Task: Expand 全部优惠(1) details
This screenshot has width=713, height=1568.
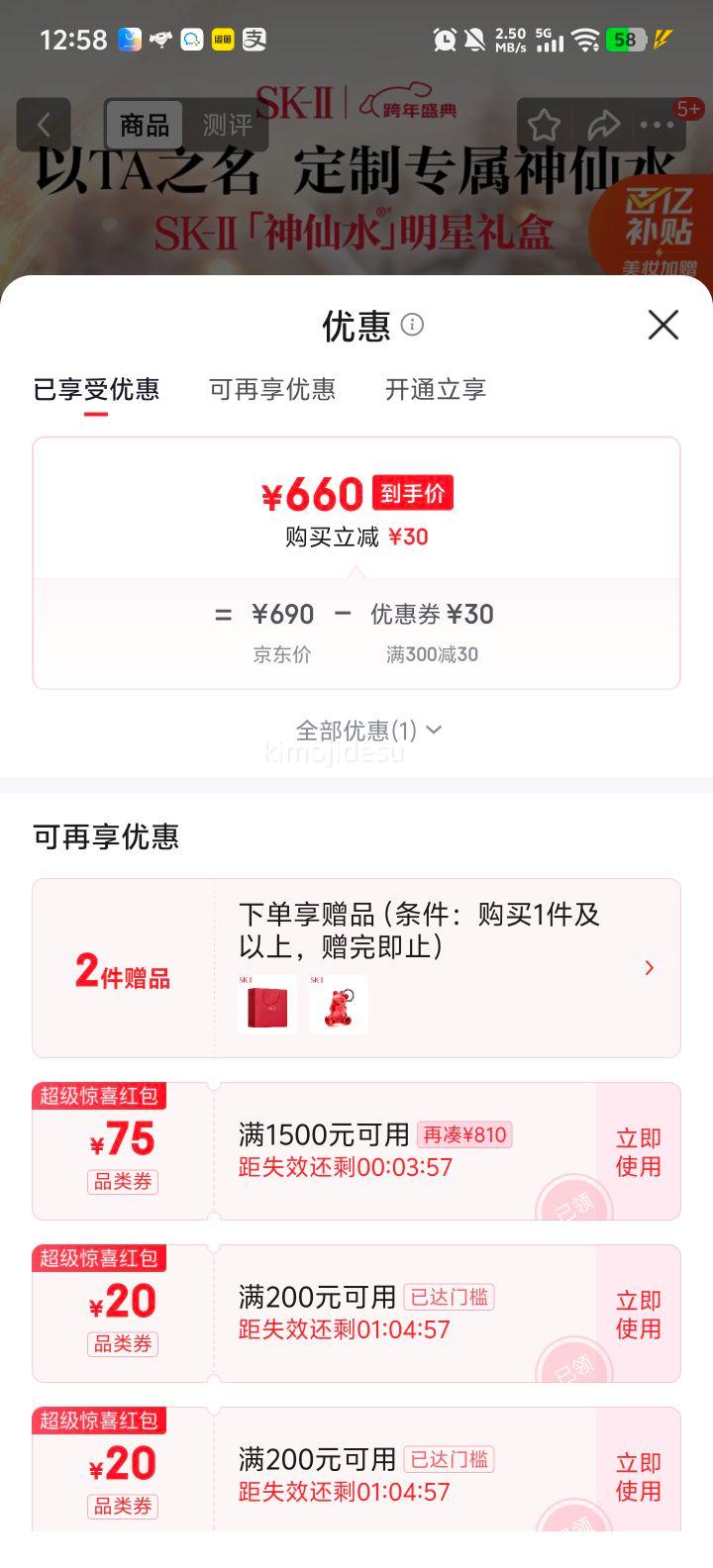Action: (356, 730)
